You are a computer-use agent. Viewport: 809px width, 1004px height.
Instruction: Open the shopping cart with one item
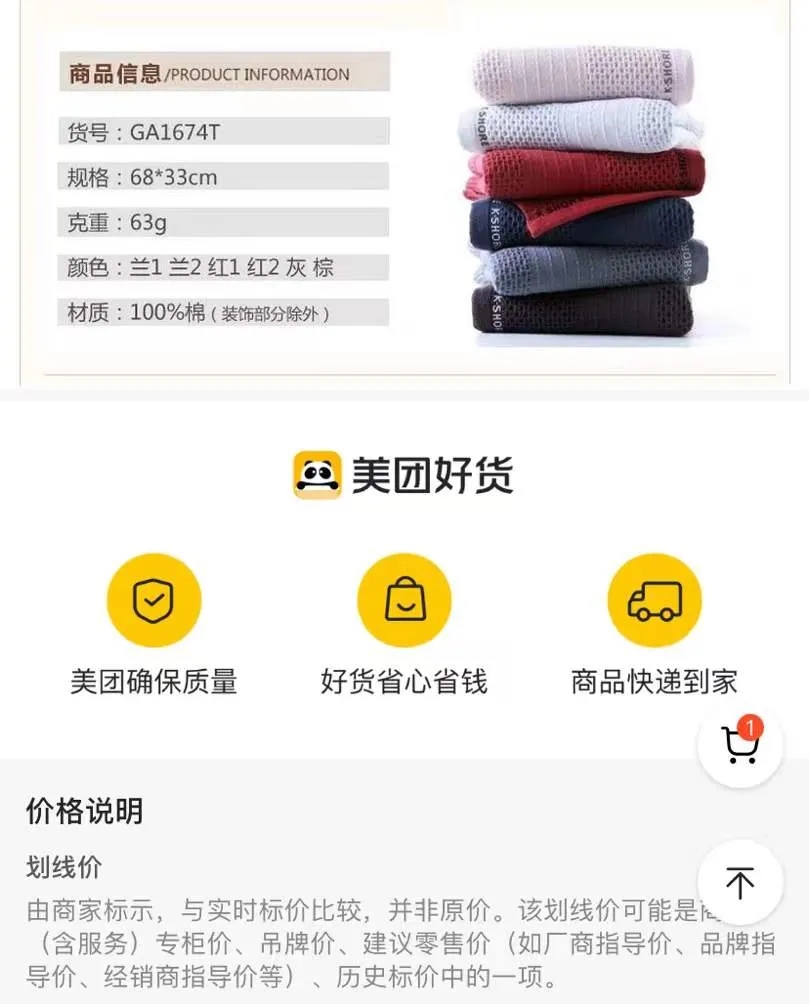[740, 746]
